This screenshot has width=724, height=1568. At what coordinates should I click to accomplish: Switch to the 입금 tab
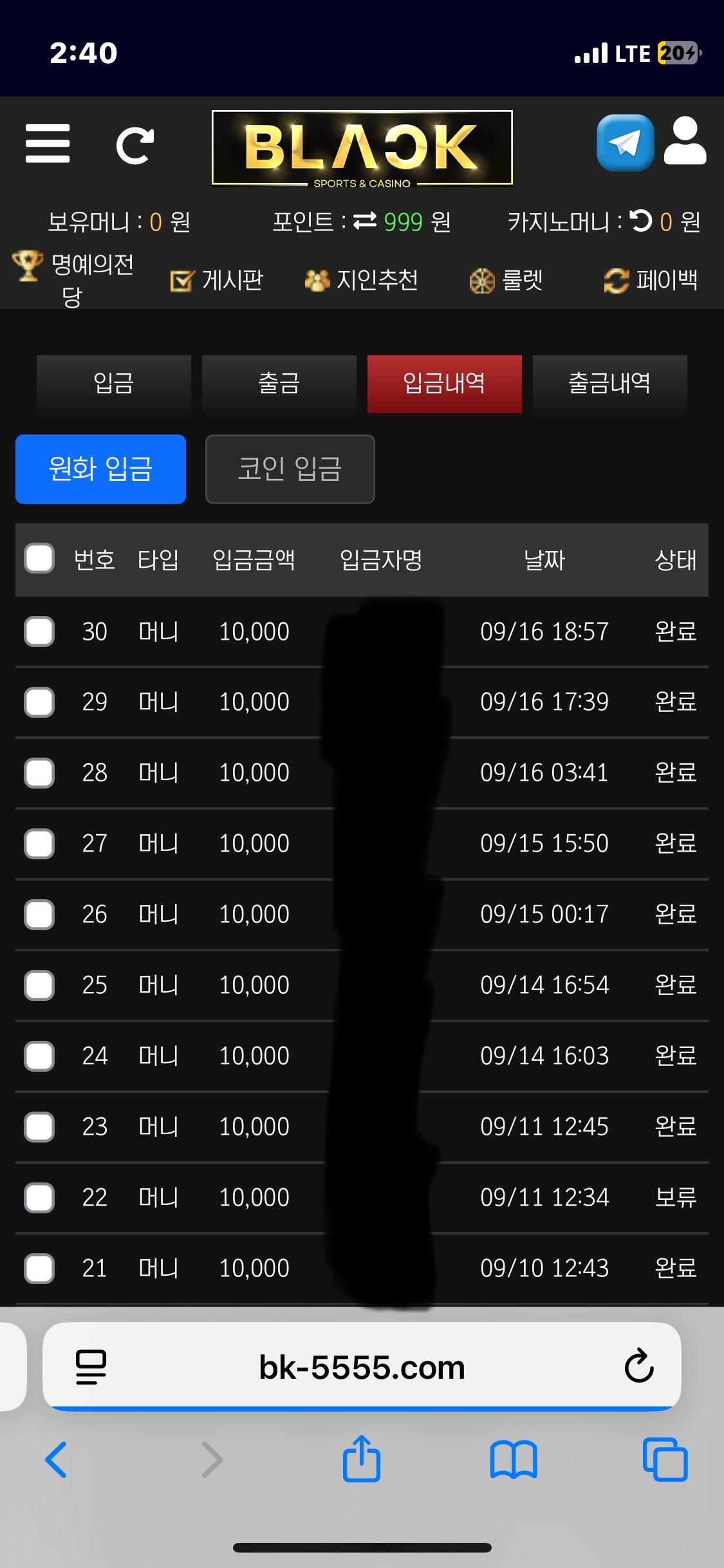(x=114, y=384)
